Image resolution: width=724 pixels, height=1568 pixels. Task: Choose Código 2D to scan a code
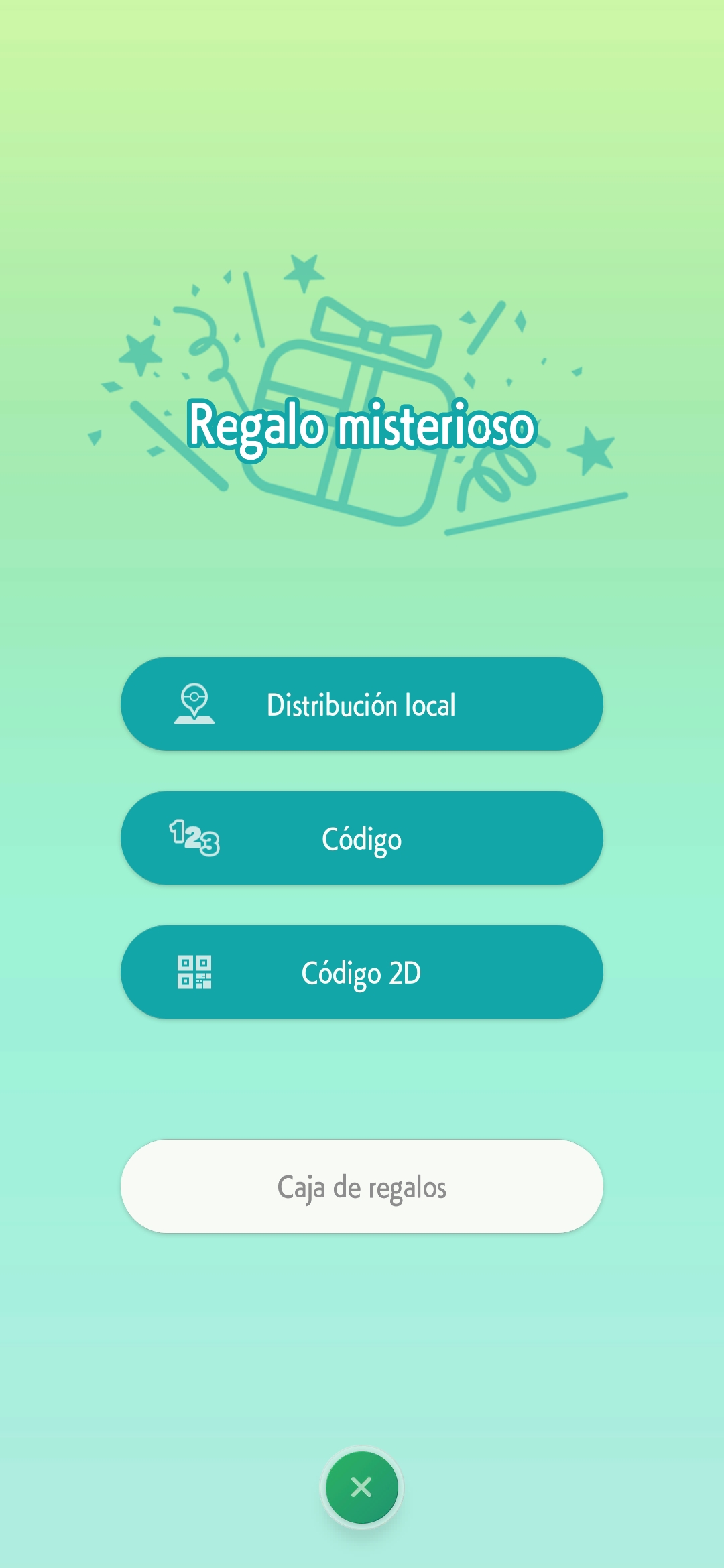point(362,972)
